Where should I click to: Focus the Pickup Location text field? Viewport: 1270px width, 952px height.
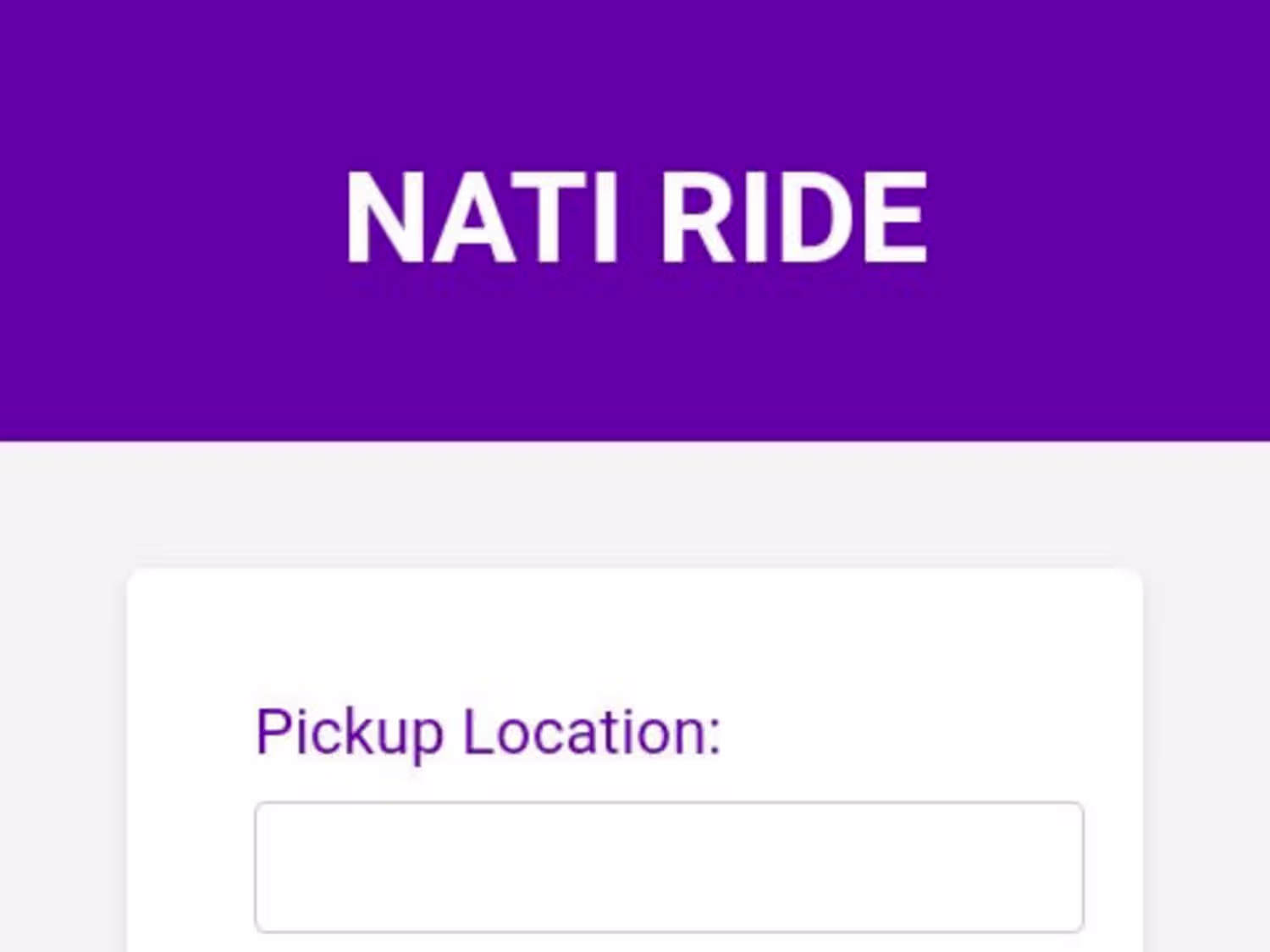[x=669, y=867]
